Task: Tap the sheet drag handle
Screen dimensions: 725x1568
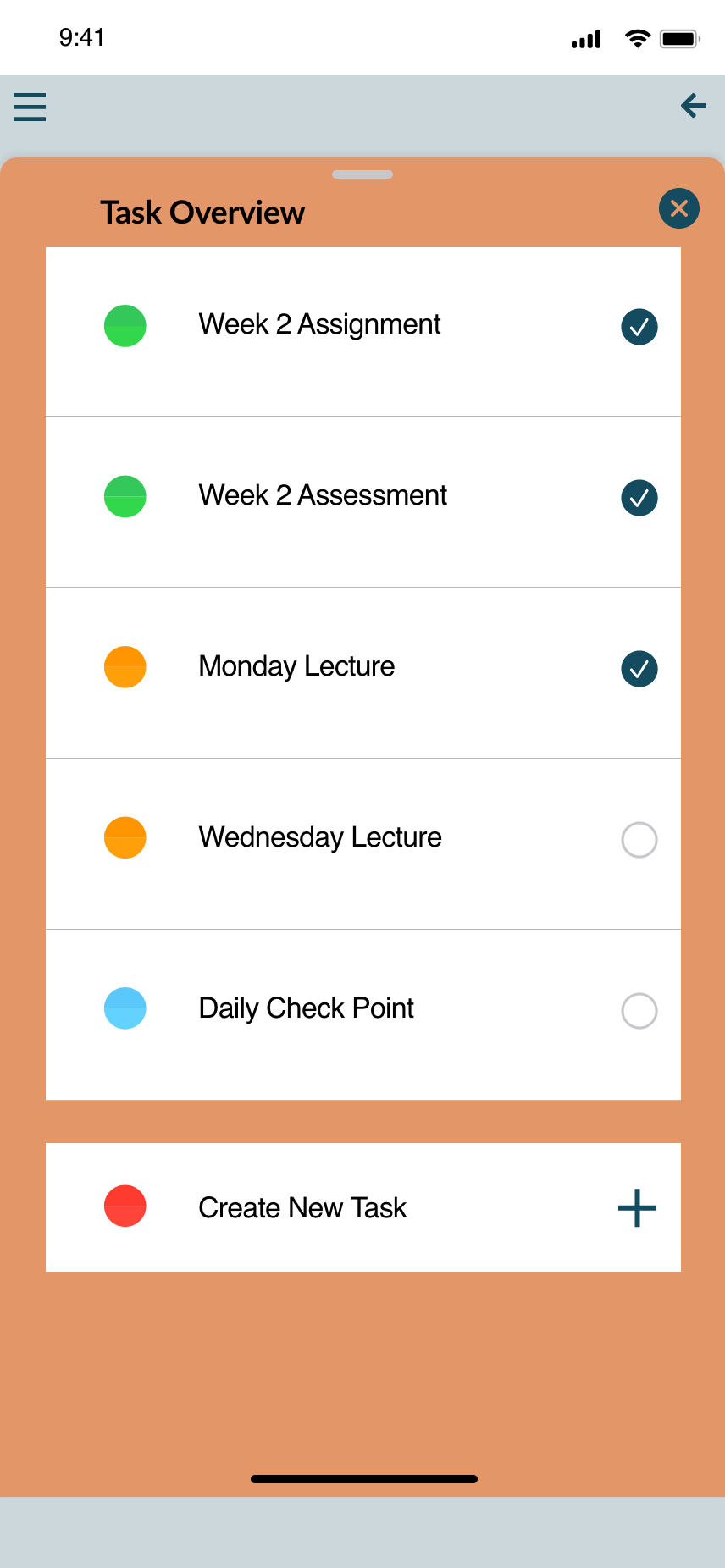Action: pos(362,174)
